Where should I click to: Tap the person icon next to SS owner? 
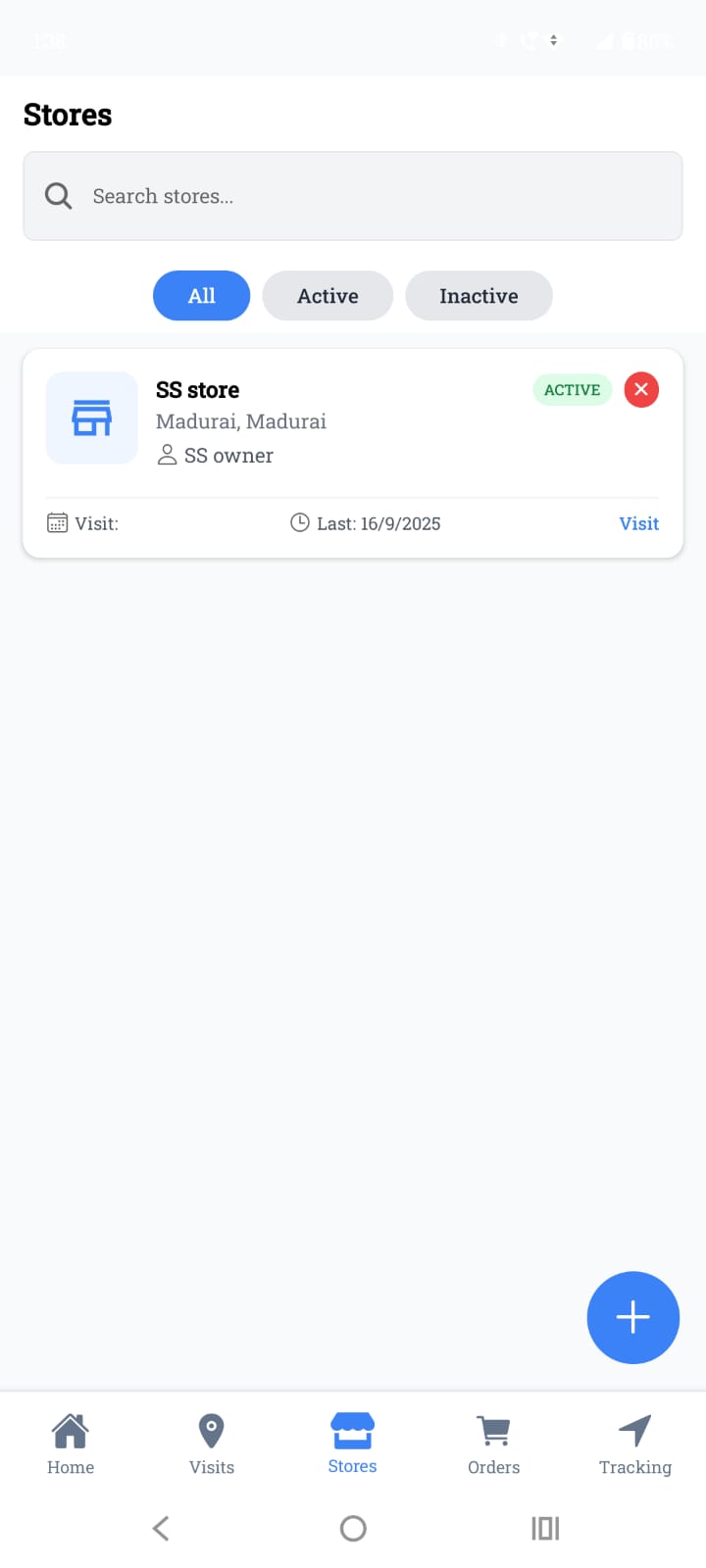(167, 455)
